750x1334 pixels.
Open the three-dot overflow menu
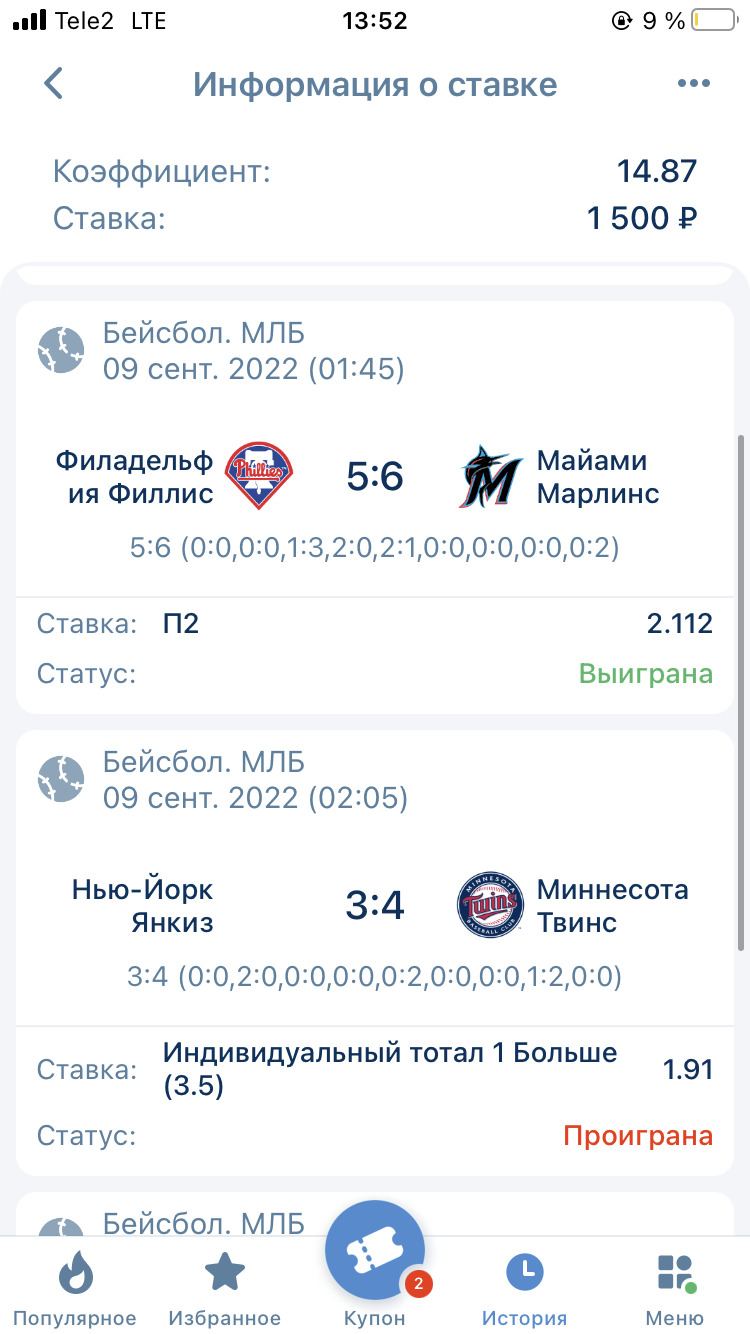coord(693,84)
